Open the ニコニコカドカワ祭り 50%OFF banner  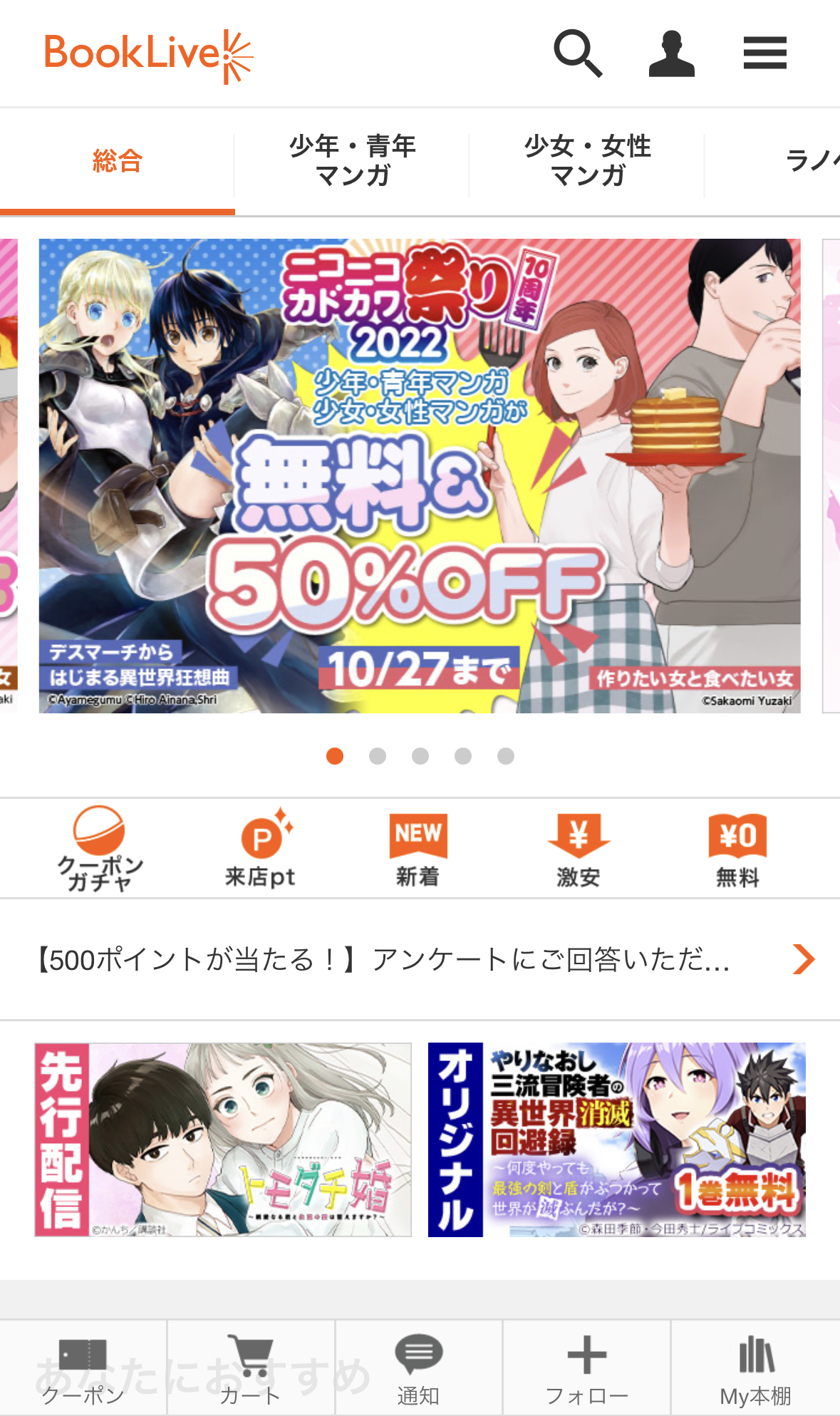[420, 475]
